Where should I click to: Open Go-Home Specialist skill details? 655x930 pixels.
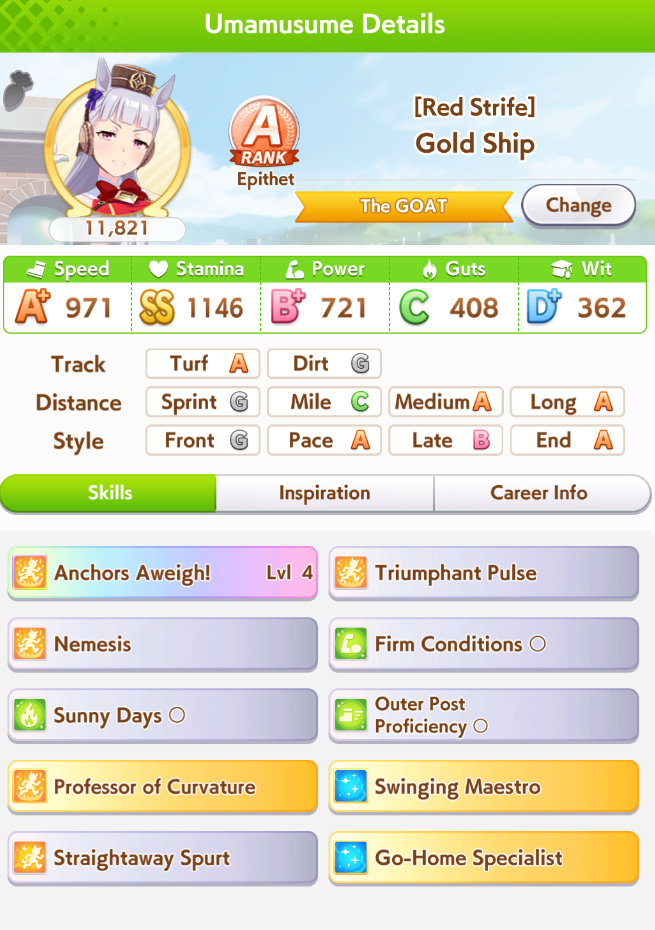coord(483,857)
